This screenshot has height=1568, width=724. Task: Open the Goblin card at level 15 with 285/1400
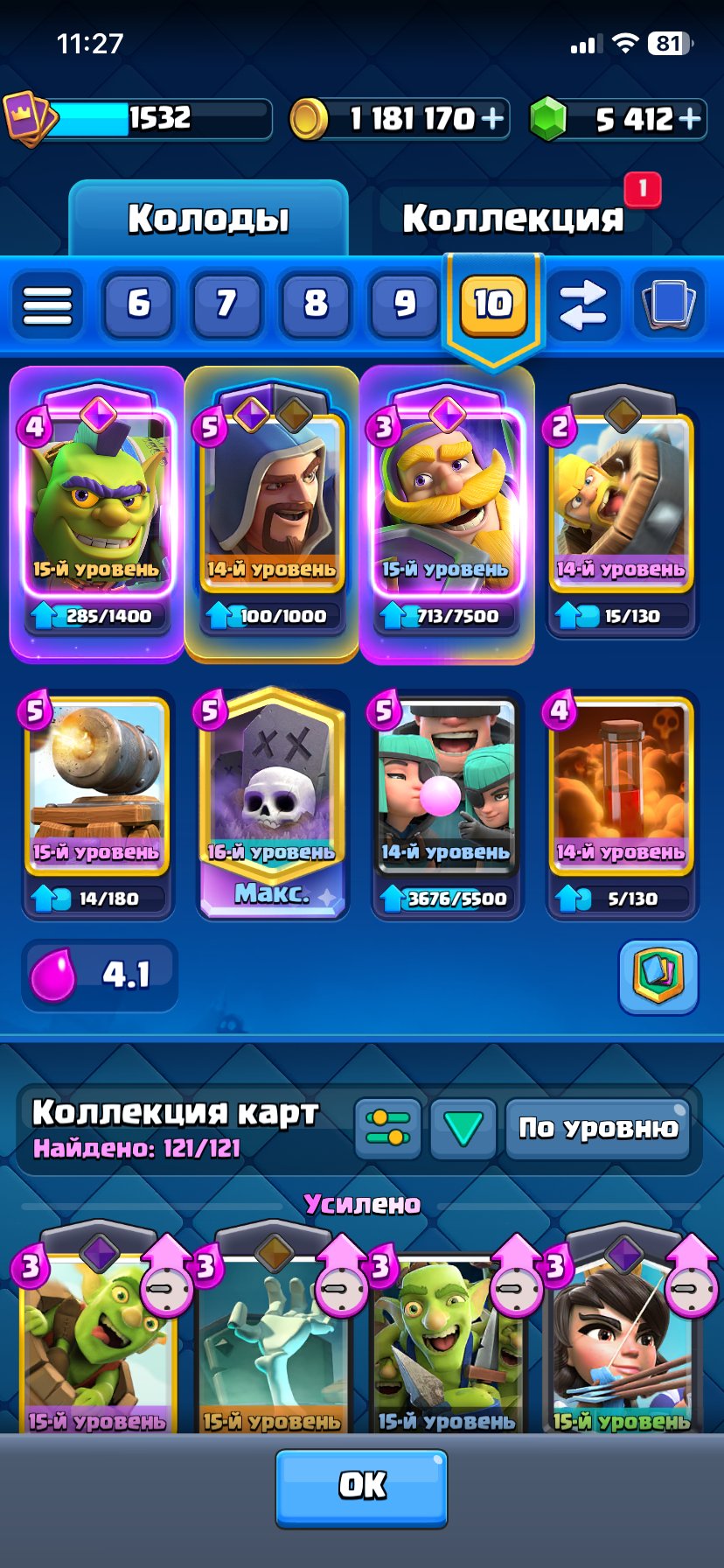point(96,513)
